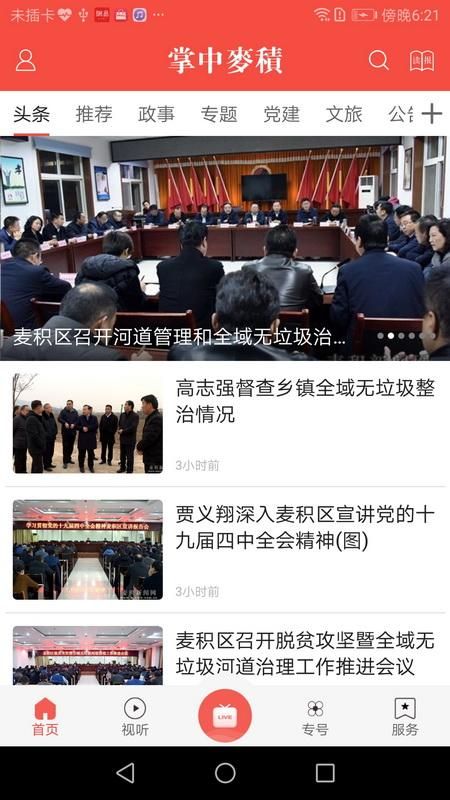
Task: Open the 服务 tab
Action: click(405, 717)
